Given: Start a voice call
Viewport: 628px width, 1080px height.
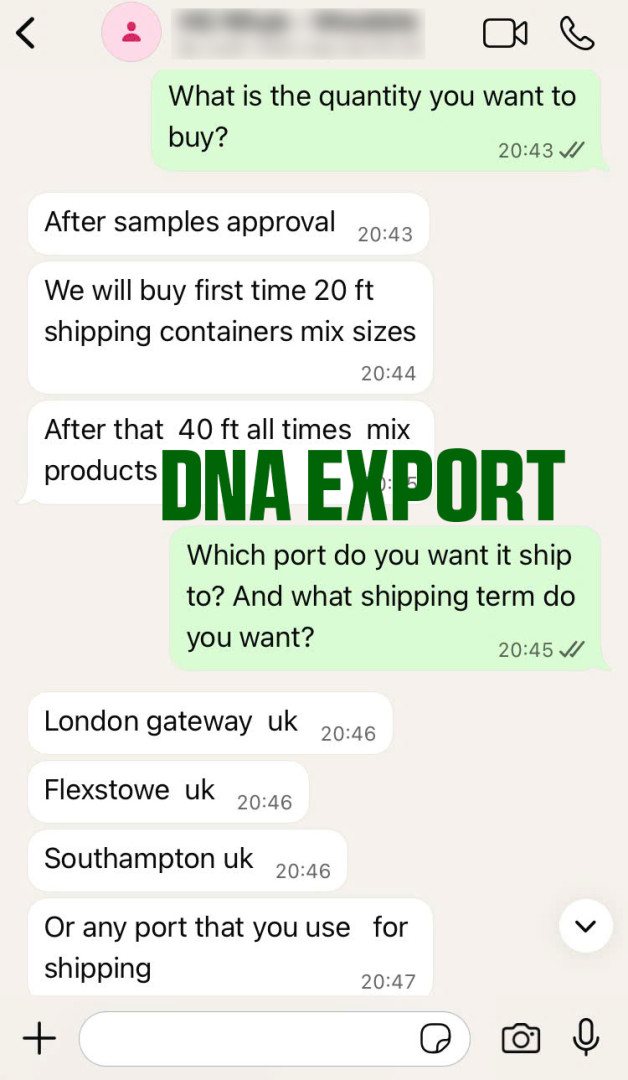Looking at the screenshot, I should click(577, 32).
